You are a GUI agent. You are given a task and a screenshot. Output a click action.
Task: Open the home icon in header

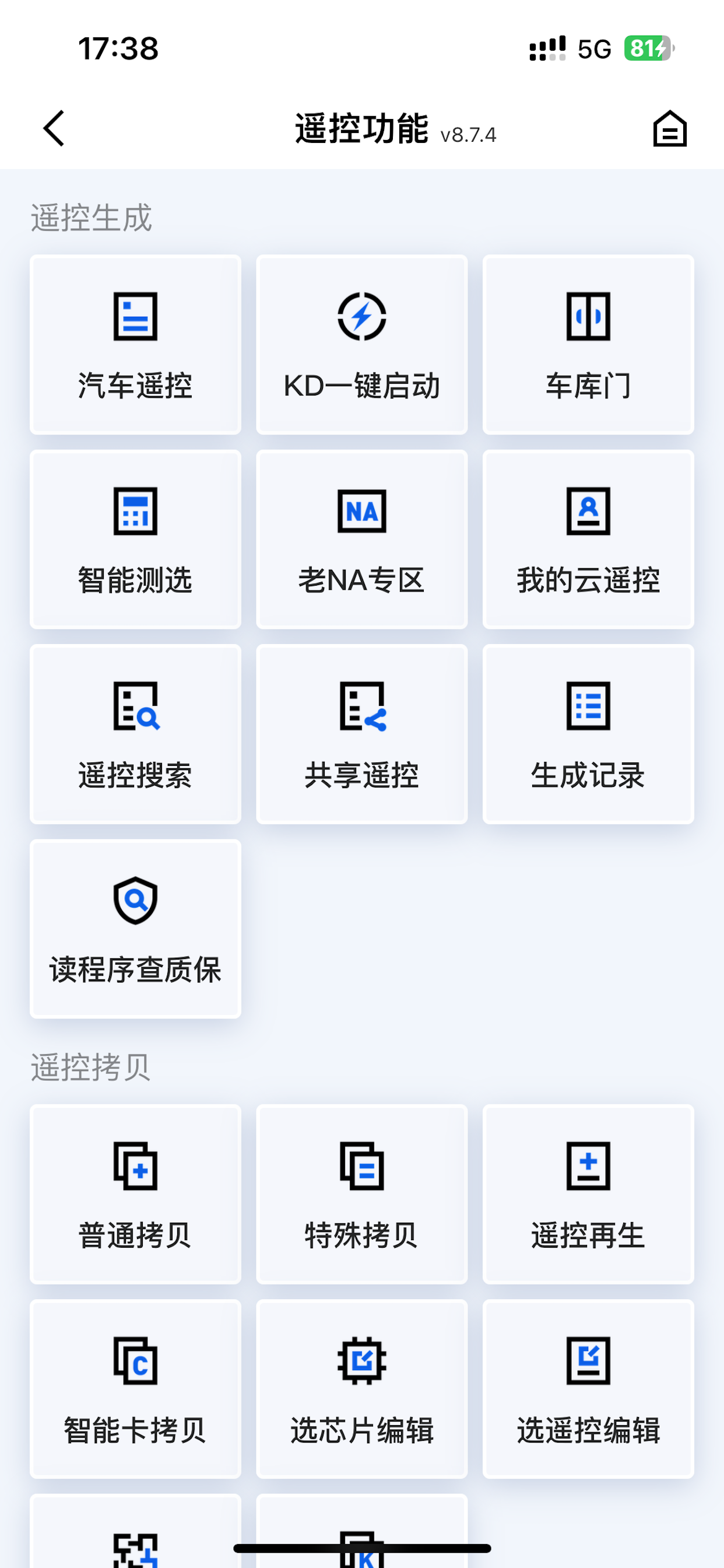pos(670,128)
